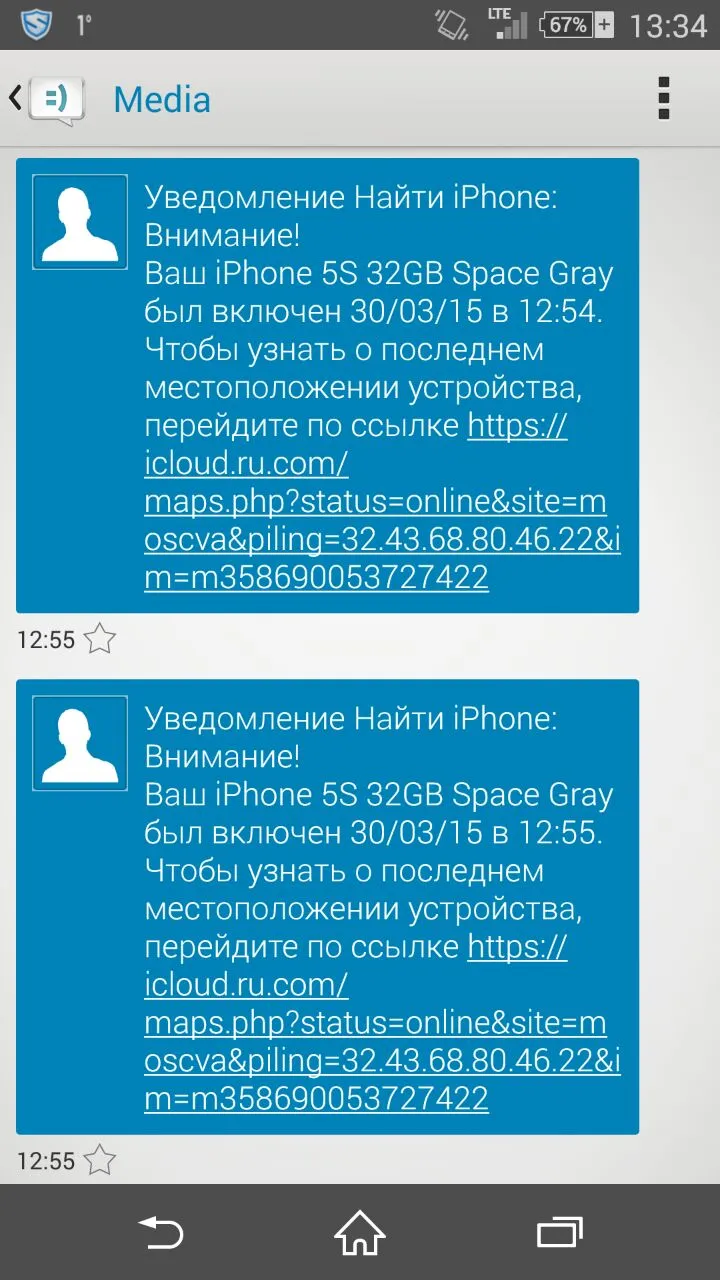The height and width of the screenshot is (1280, 720).
Task: Open sender avatar on the second message
Action: (x=80, y=743)
